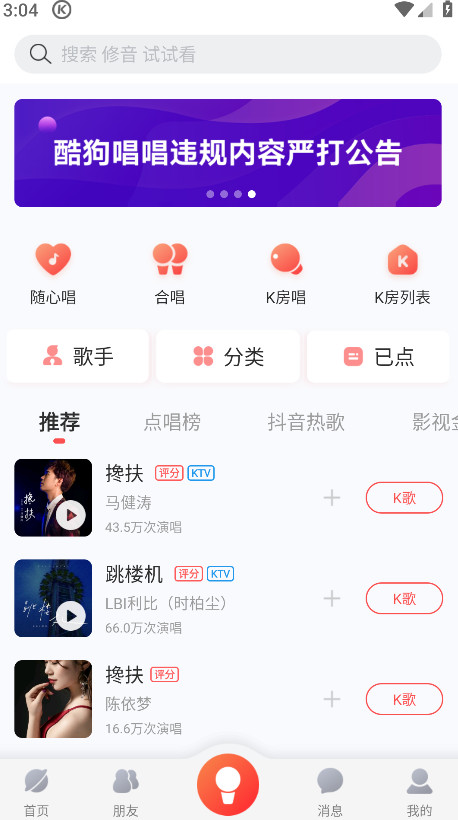458x820 pixels.
Task: Switch to 点唱榜 tab
Action: coord(172,422)
